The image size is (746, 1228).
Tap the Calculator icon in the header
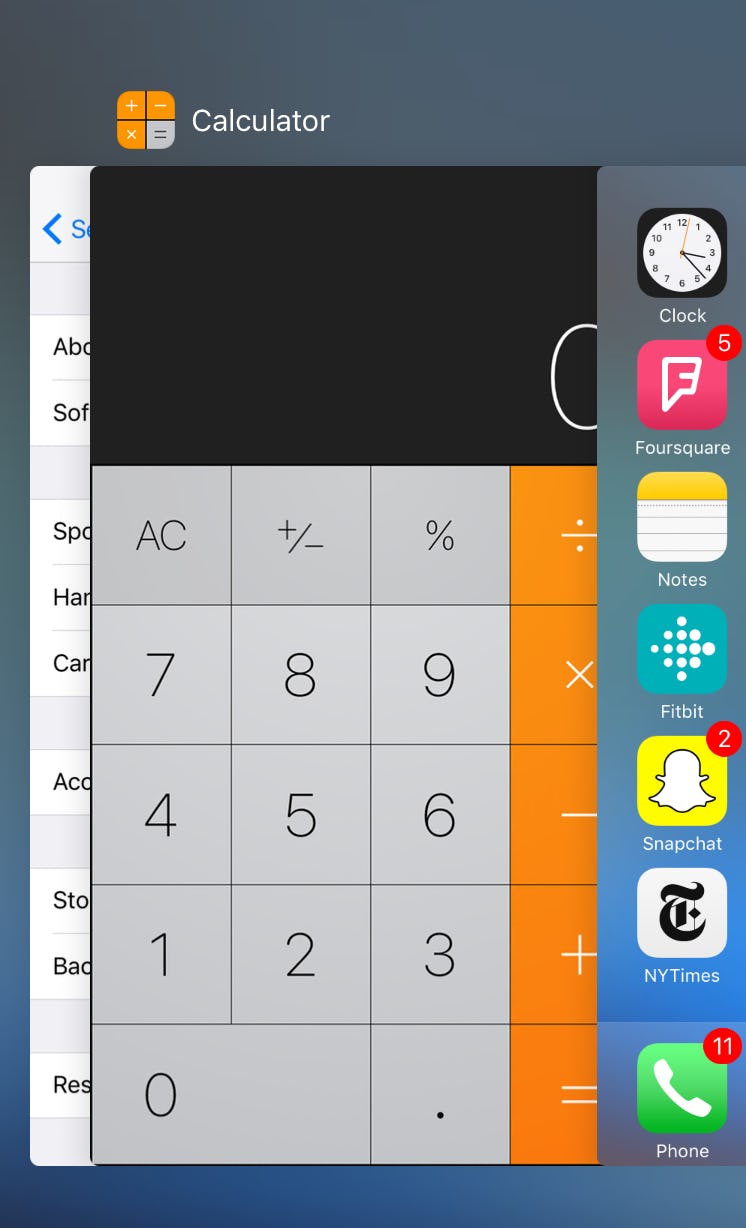pos(146,120)
